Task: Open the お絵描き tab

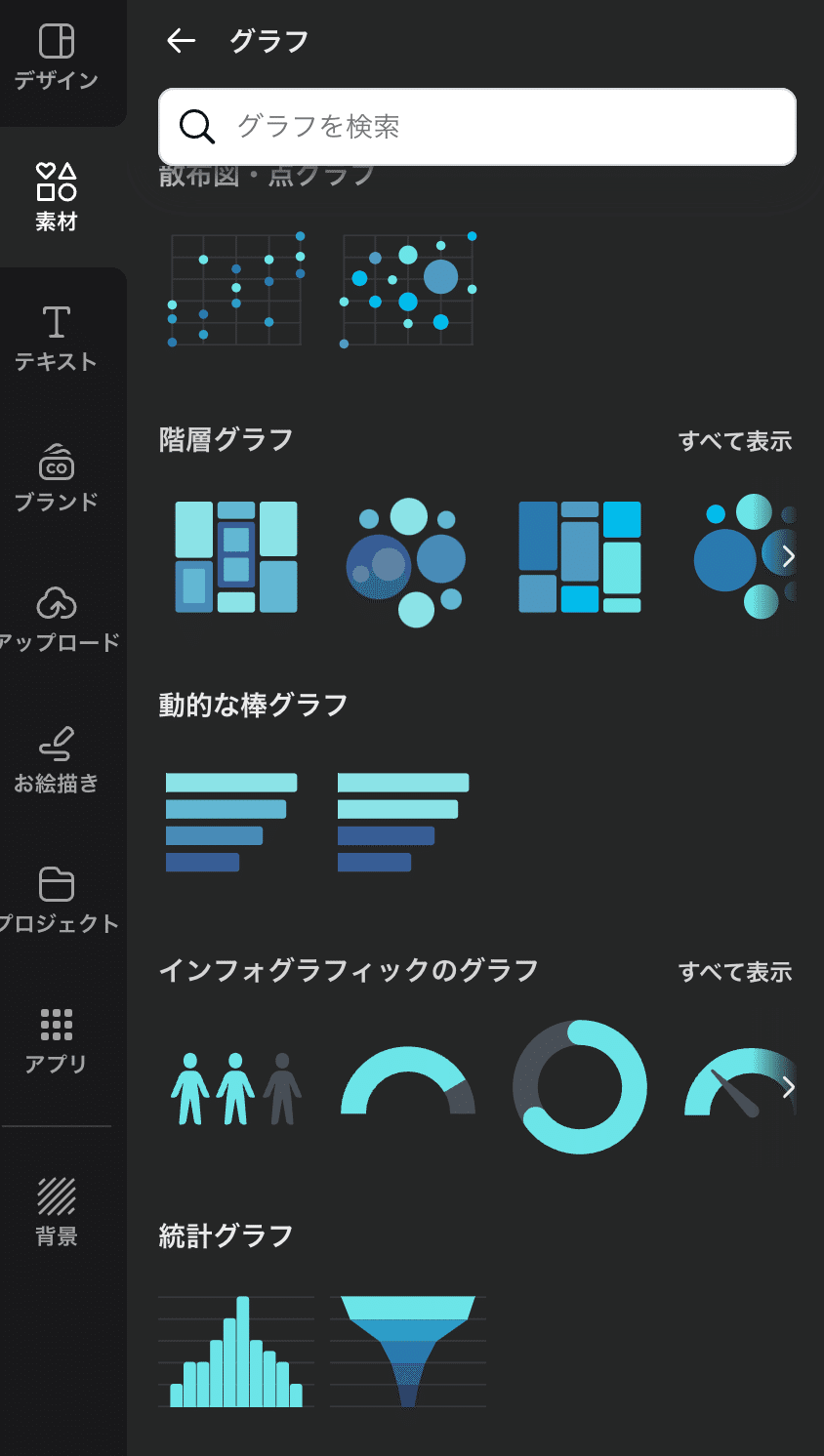Action: pyautogui.click(x=57, y=759)
